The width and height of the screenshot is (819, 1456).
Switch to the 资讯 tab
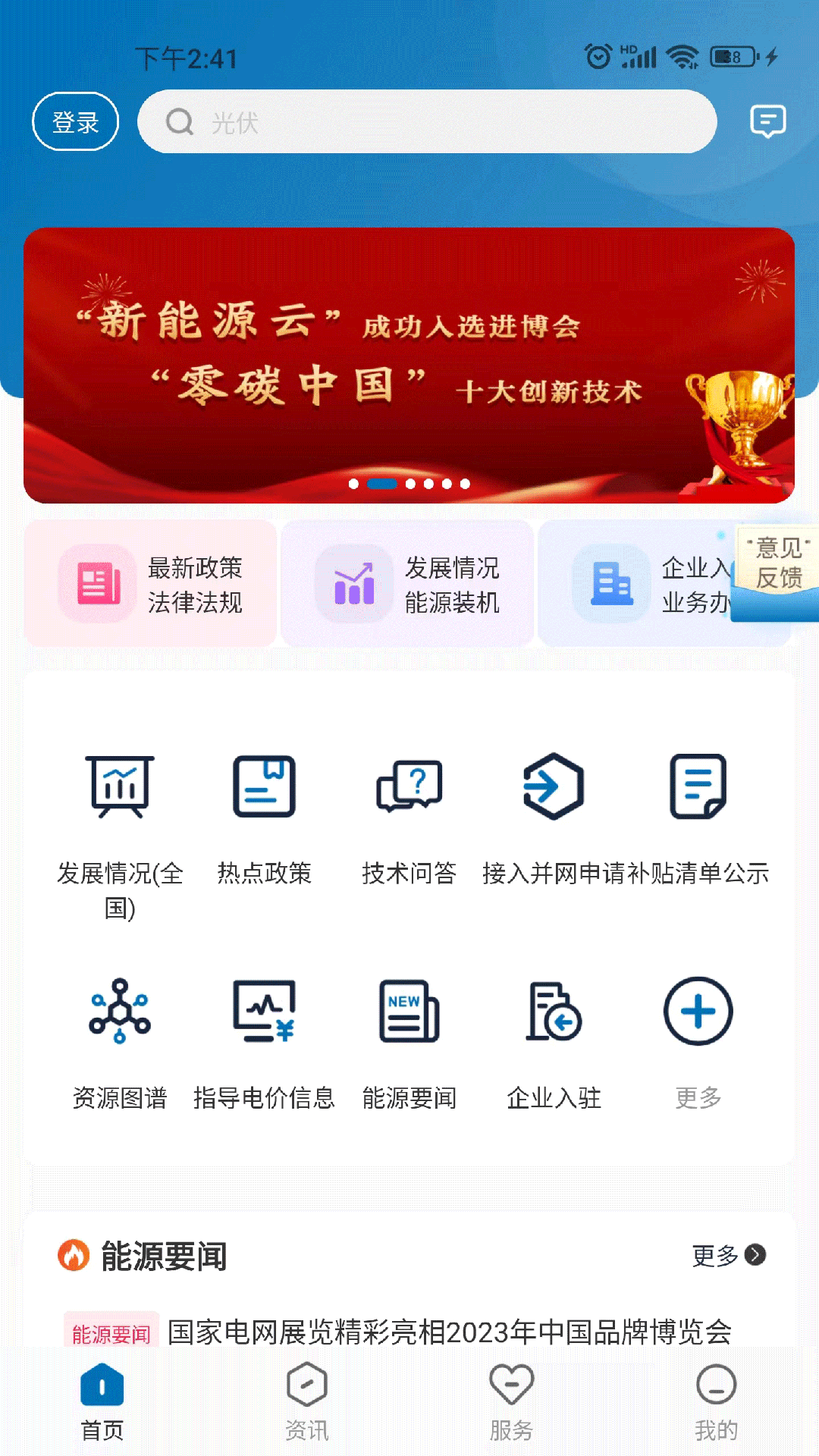(x=307, y=1403)
